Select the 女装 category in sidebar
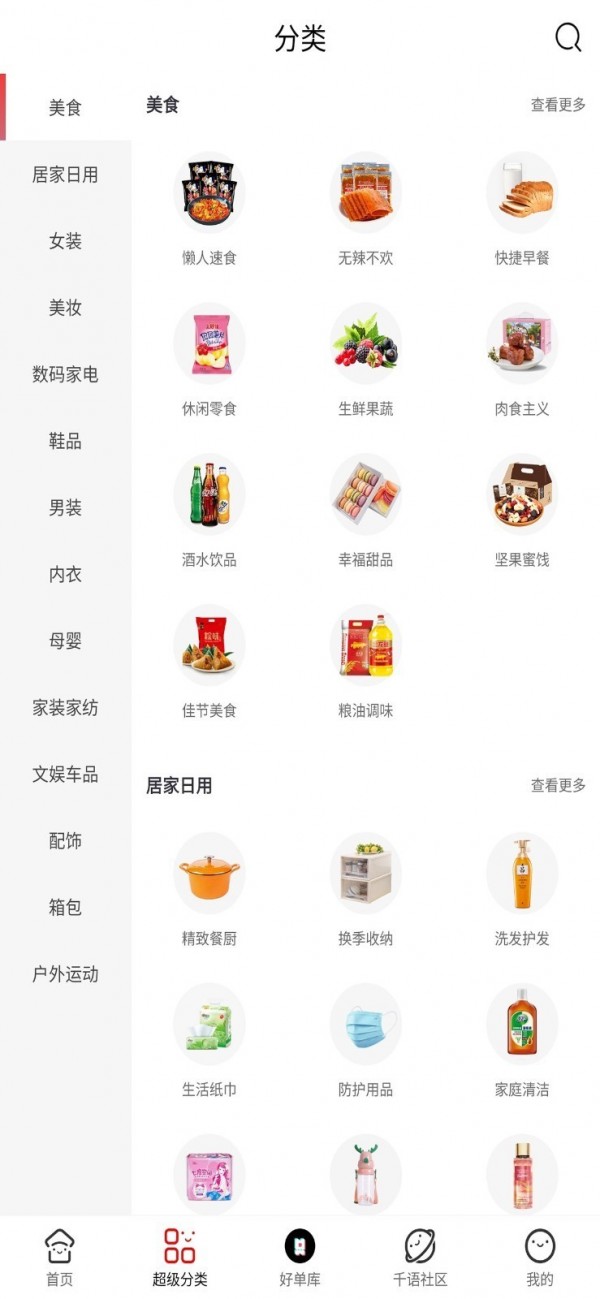 pos(65,241)
